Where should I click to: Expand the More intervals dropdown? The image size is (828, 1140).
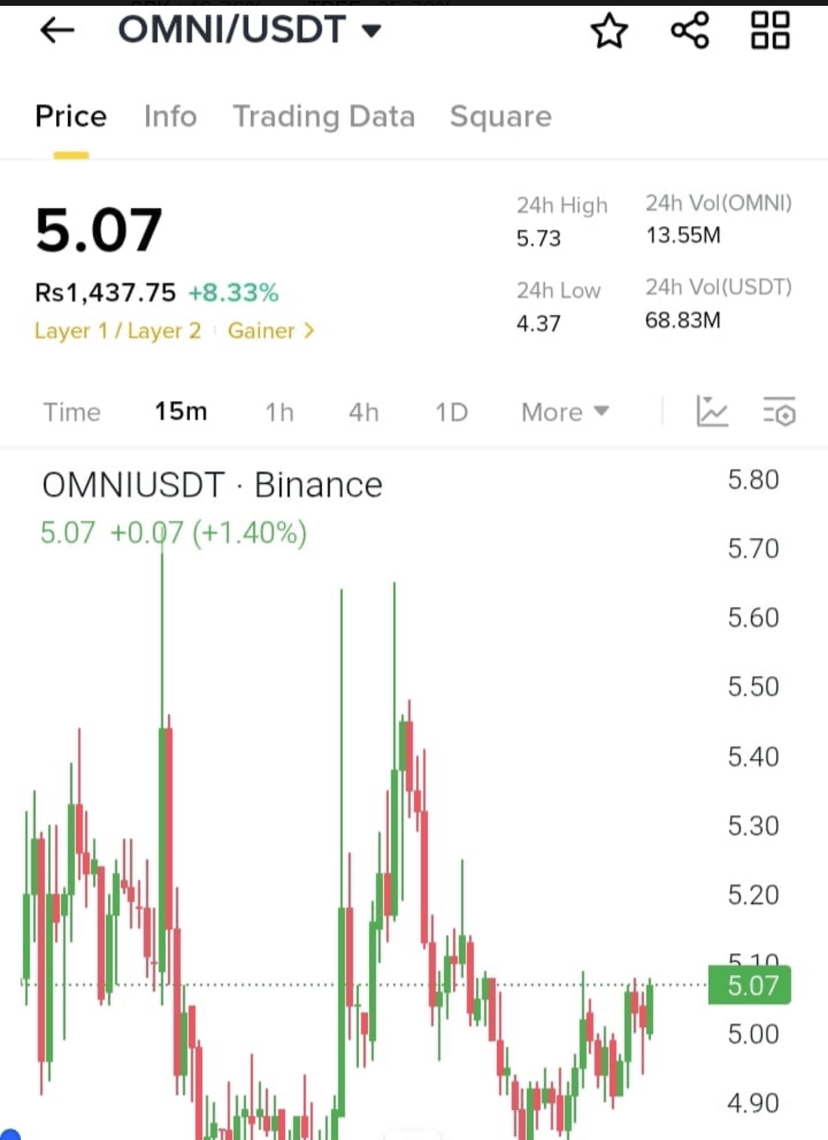565,412
